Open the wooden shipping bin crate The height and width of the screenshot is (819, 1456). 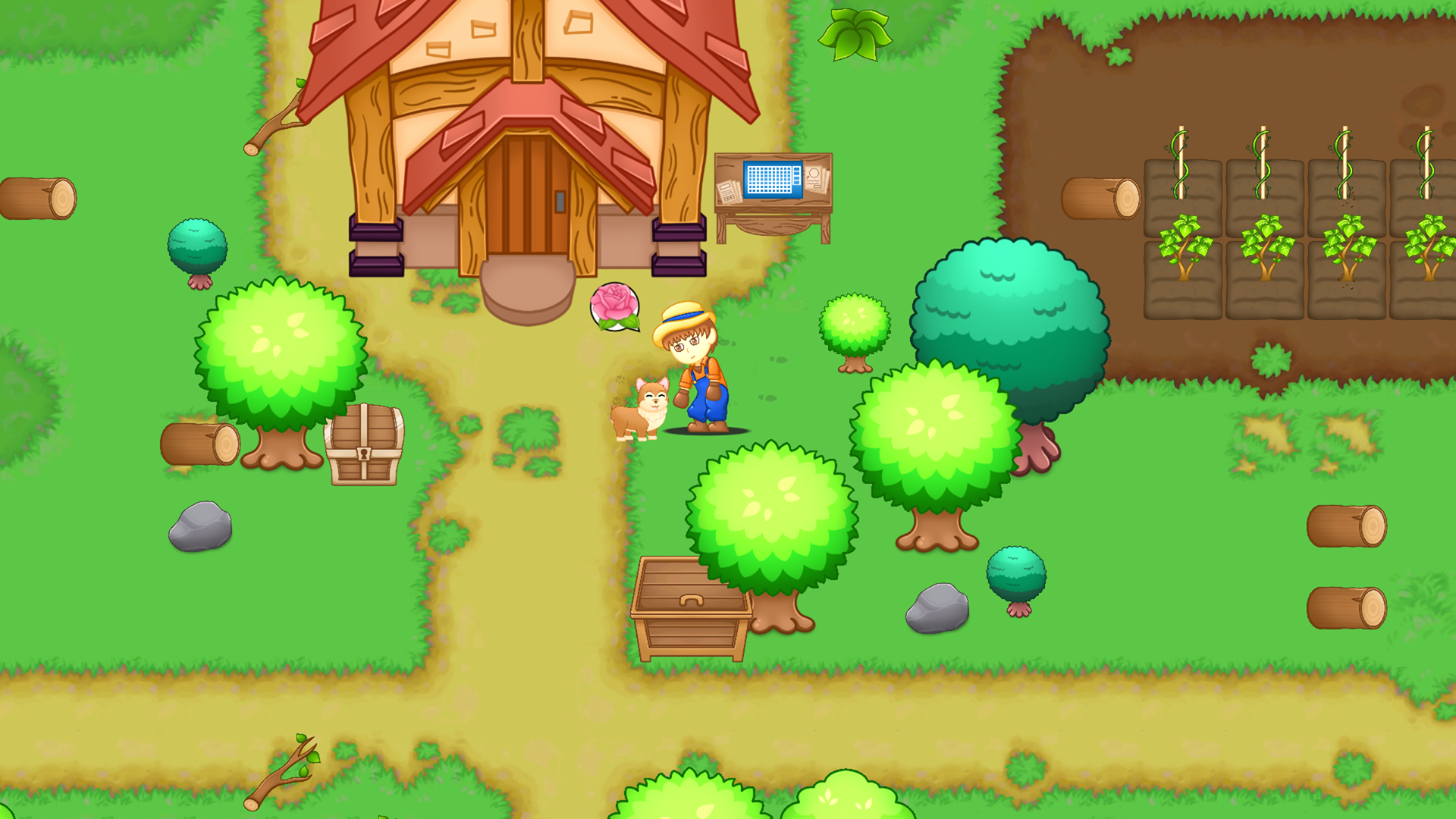tap(689, 609)
